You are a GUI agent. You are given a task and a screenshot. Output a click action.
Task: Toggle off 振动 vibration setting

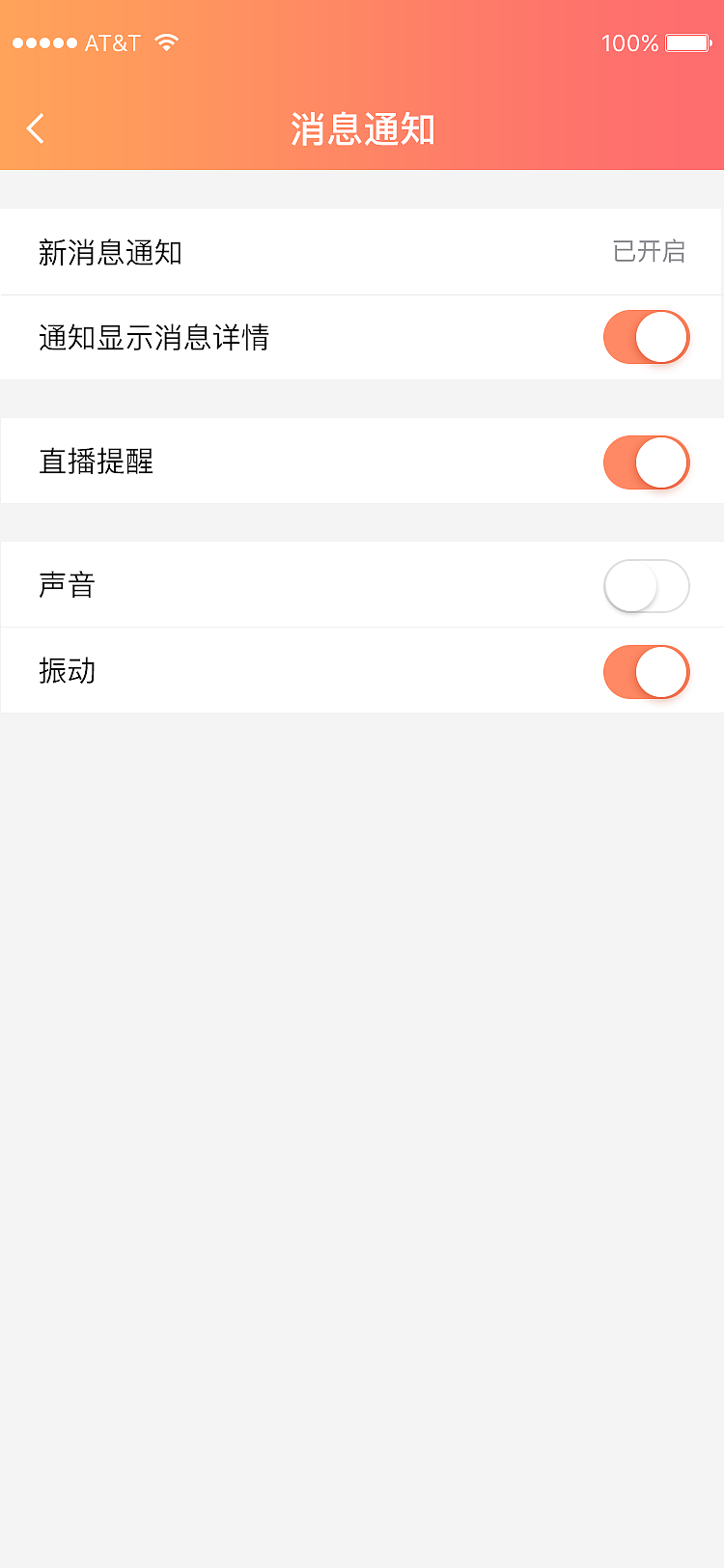646,671
